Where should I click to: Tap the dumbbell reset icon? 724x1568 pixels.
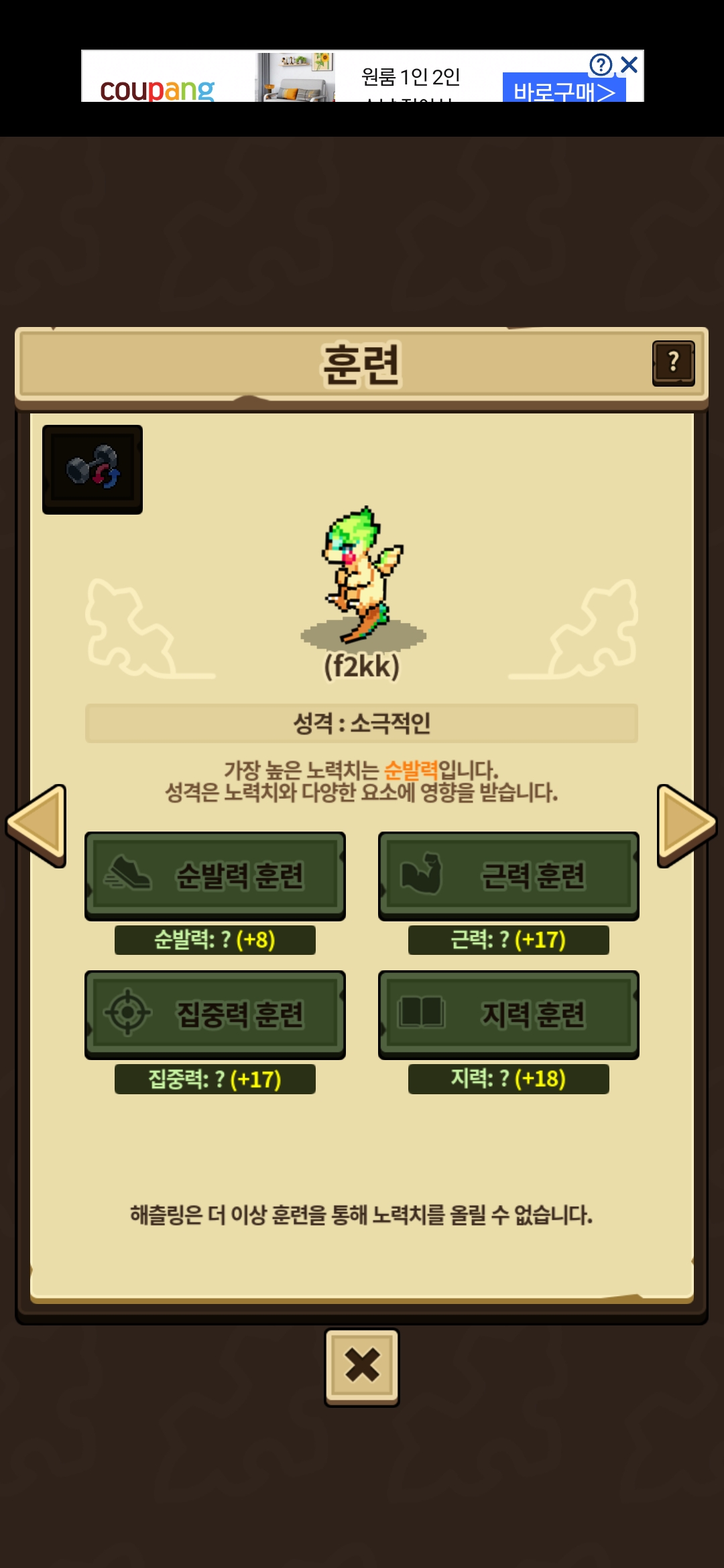[93, 469]
